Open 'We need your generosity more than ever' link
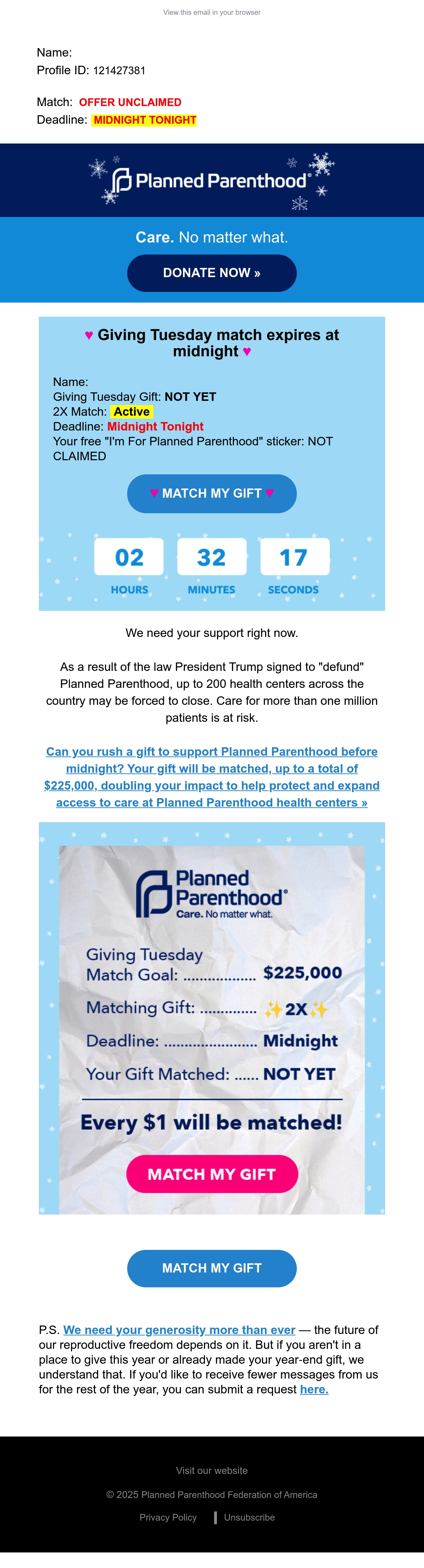The height and width of the screenshot is (1568, 424). coord(179,1330)
